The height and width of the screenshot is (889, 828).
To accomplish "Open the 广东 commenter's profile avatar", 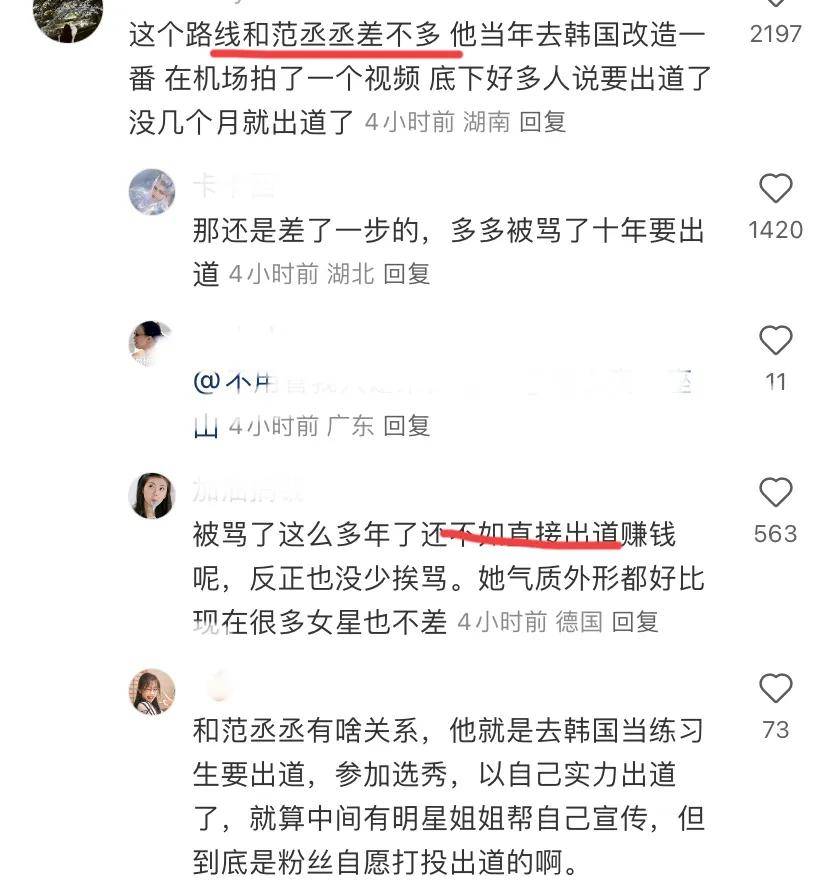I will point(152,344).
